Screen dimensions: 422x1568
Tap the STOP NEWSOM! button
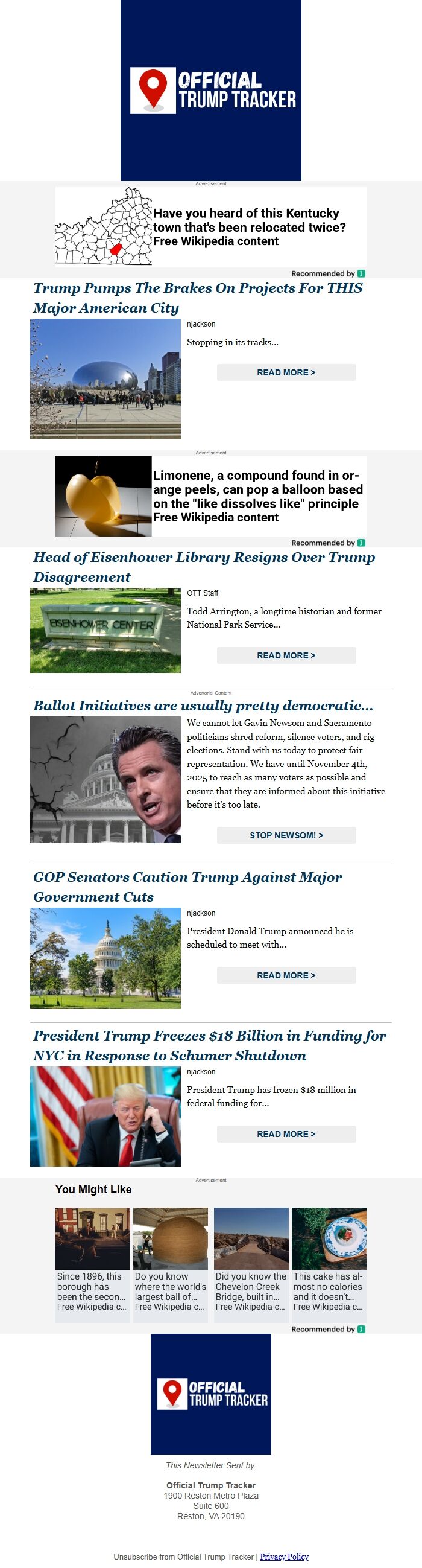(x=286, y=835)
